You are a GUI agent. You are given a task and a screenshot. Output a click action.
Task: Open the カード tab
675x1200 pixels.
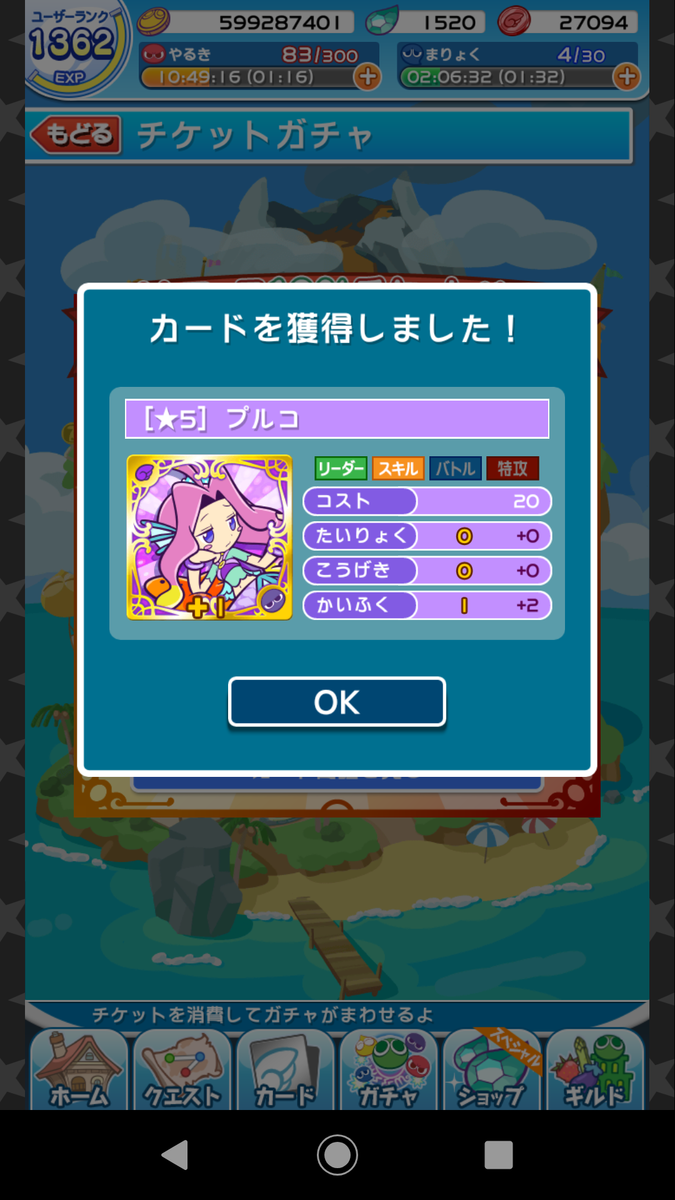(285, 1070)
